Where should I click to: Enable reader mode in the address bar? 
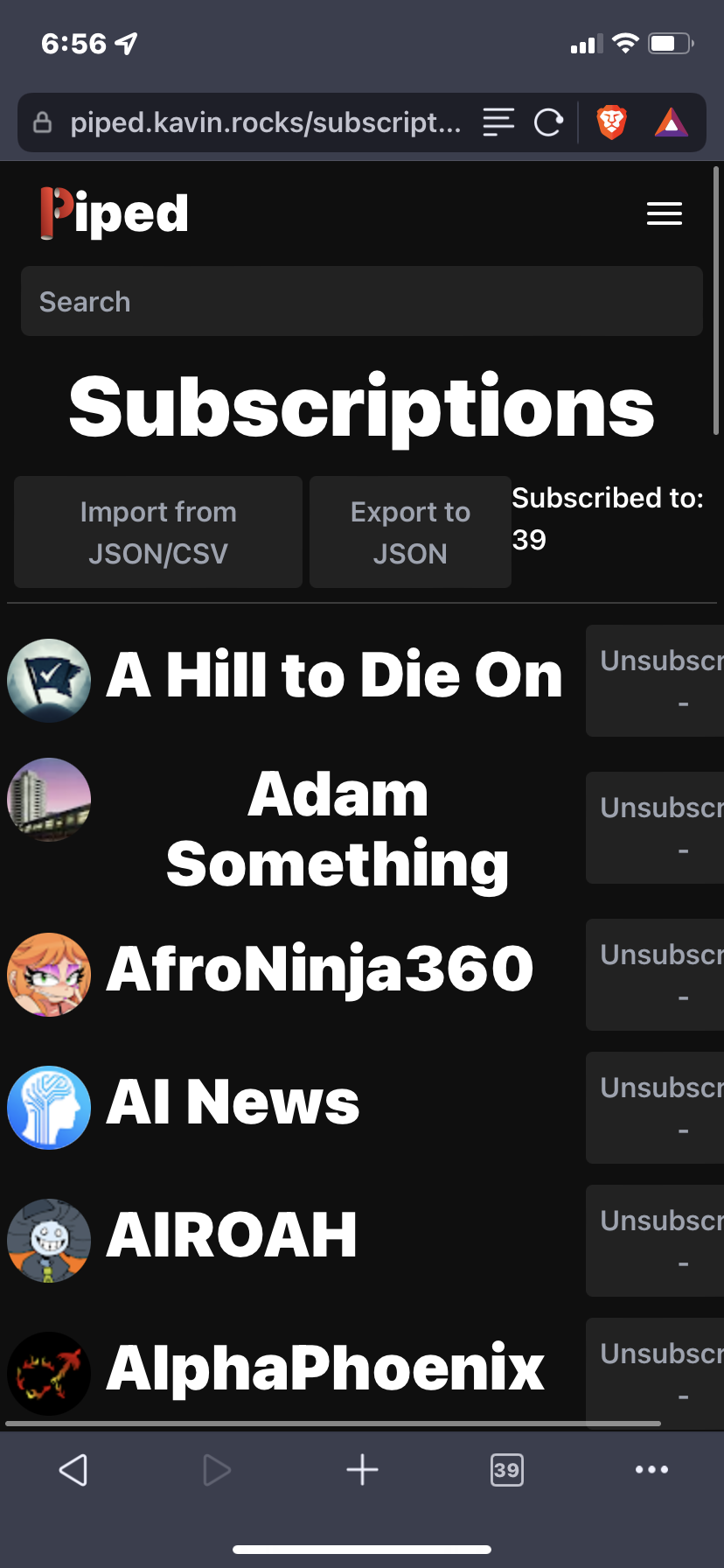498,122
